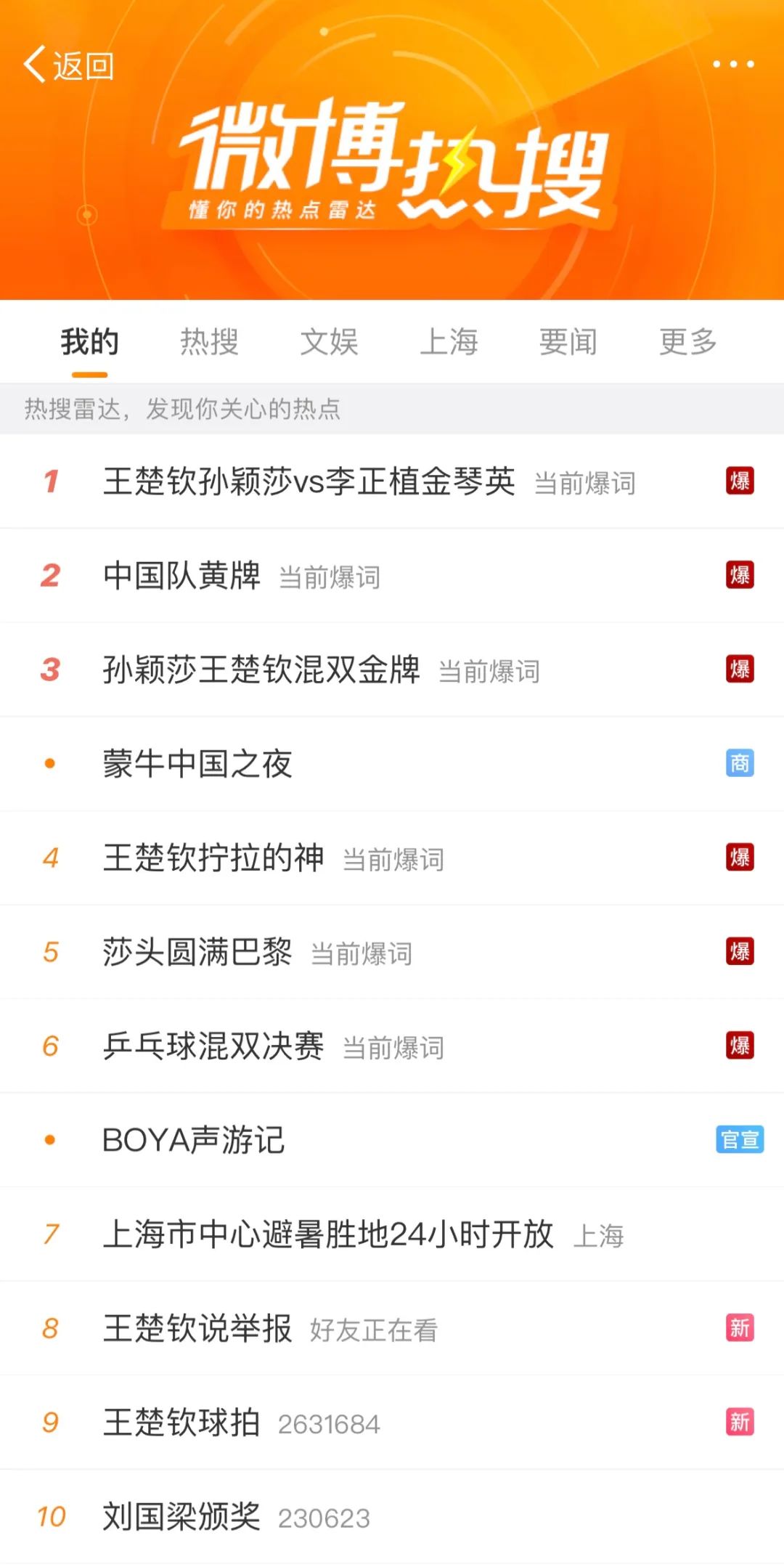784x1567 pixels.
Task: Switch to the 热搜 tab
Action: [209, 342]
